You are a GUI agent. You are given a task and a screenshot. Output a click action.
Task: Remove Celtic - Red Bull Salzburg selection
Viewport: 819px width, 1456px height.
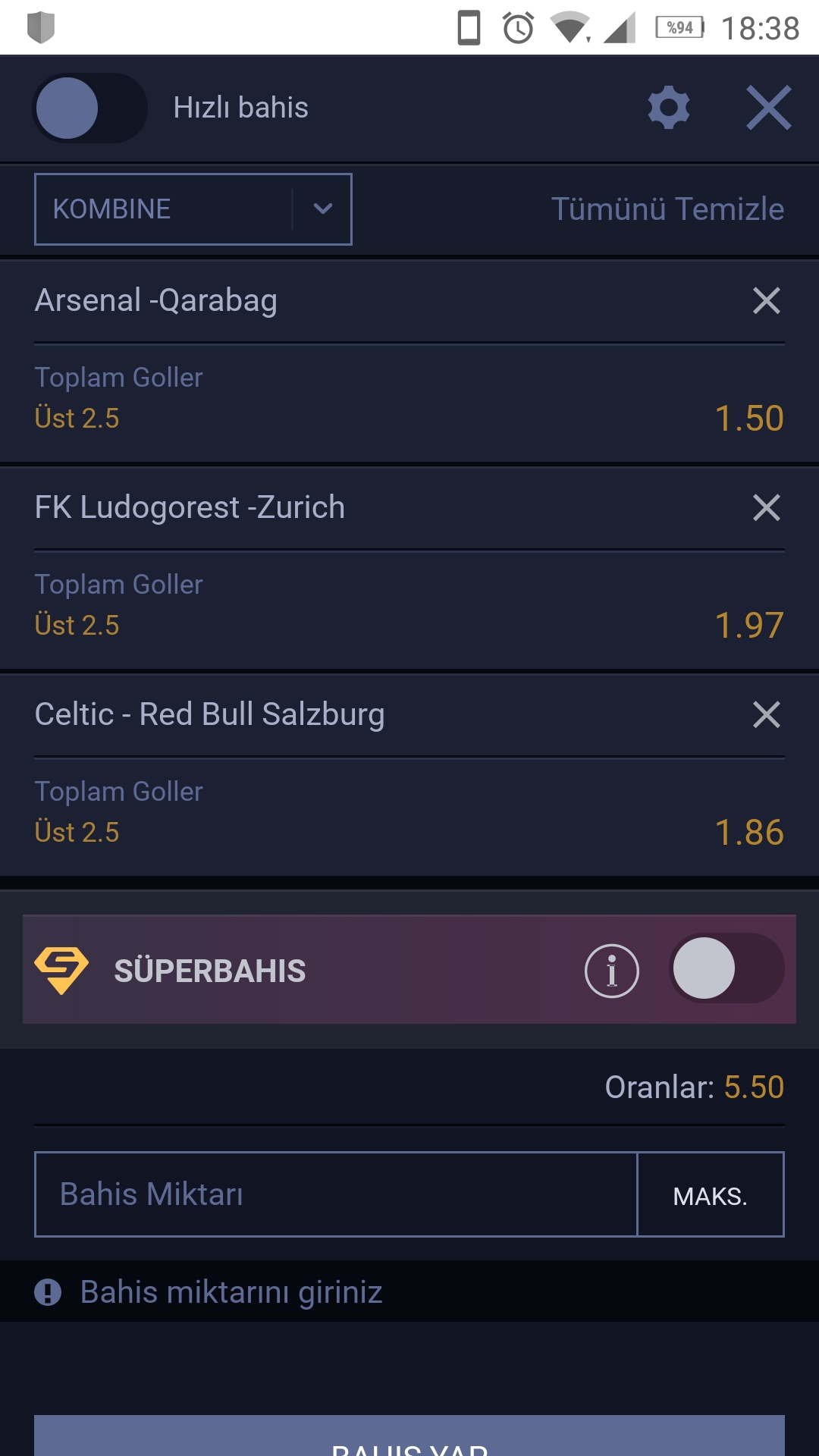(x=767, y=715)
